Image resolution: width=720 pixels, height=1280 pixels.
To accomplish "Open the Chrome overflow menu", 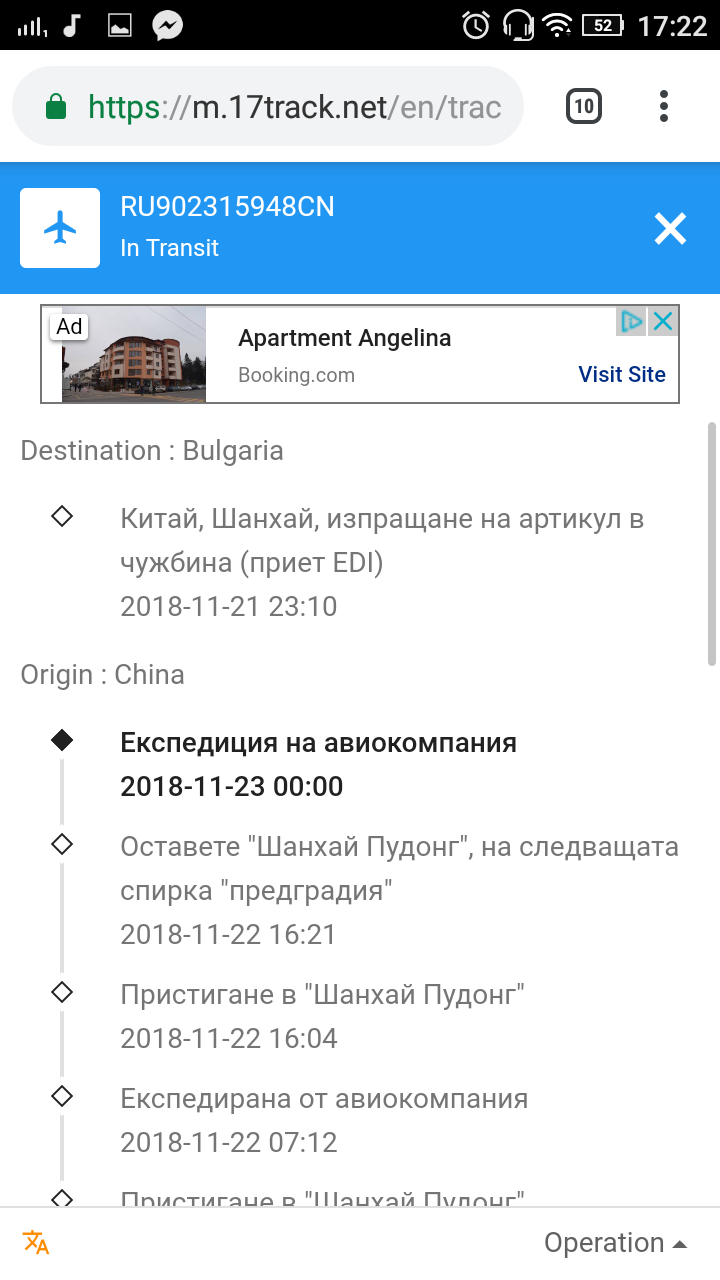I will pyautogui.click(x=664, y=107).
